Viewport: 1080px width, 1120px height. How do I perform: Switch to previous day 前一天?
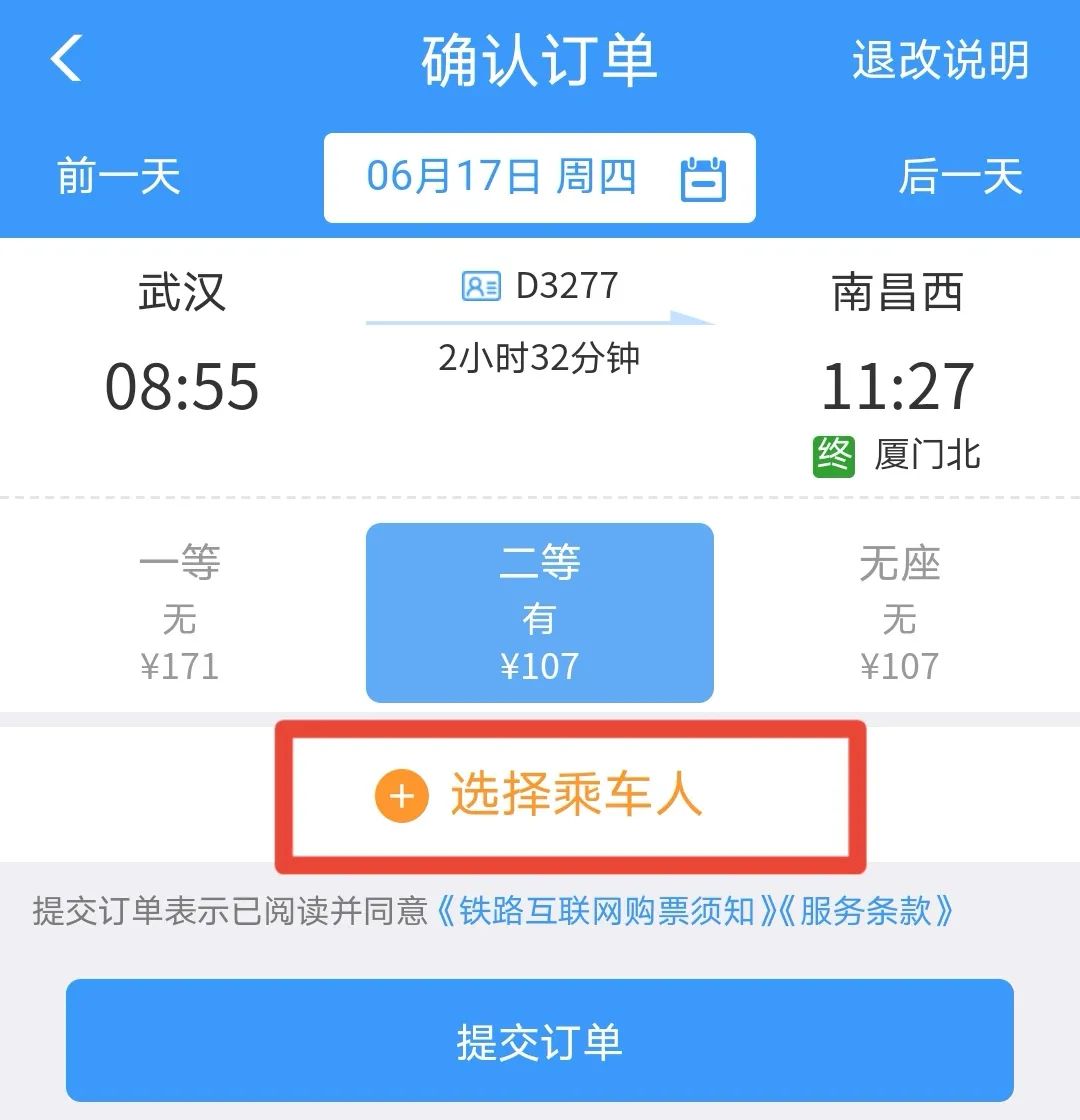point(118,178)
